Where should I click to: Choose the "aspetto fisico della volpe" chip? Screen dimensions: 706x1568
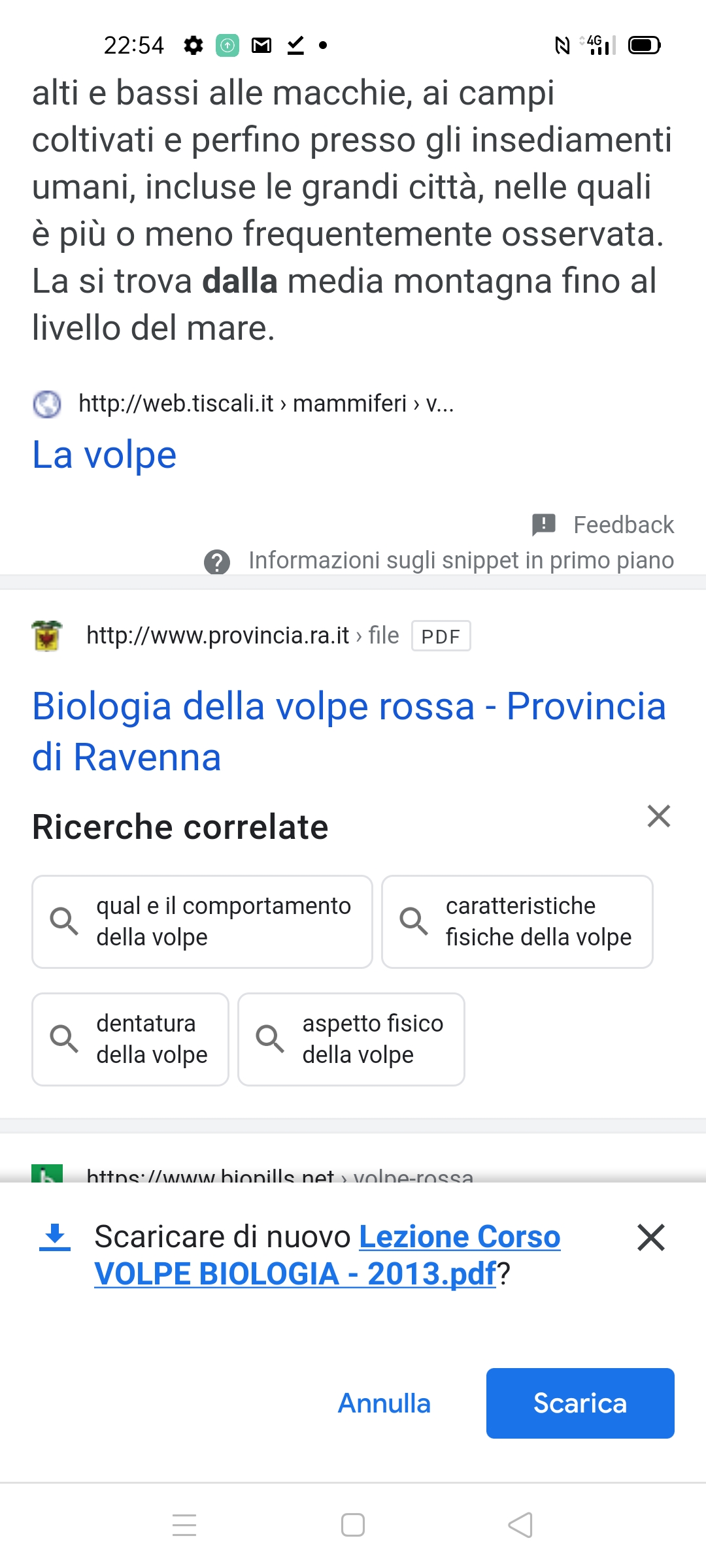coord(351,1039)
